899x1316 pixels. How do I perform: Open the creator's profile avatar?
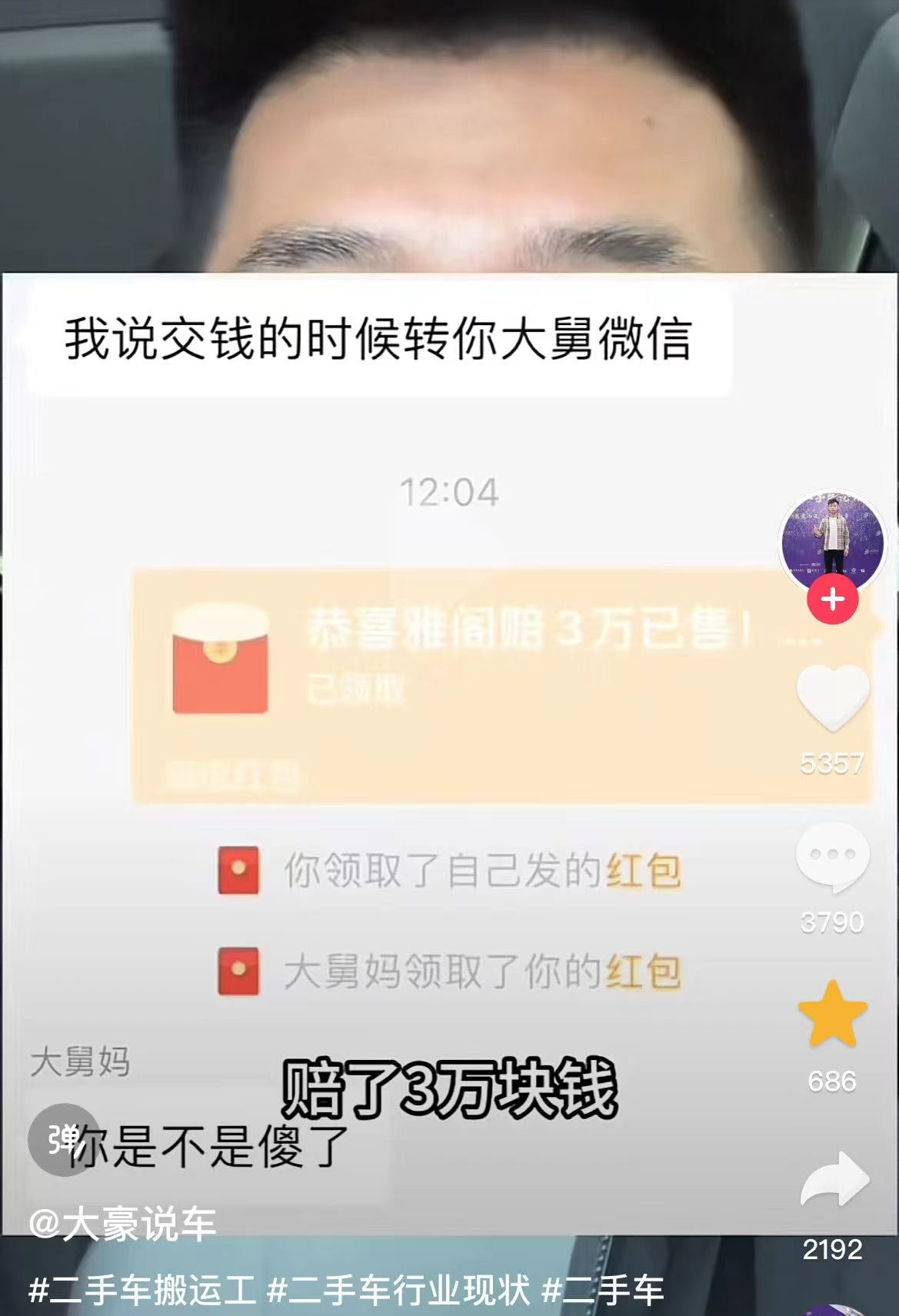pyautogui.click(x=832, y=541)
